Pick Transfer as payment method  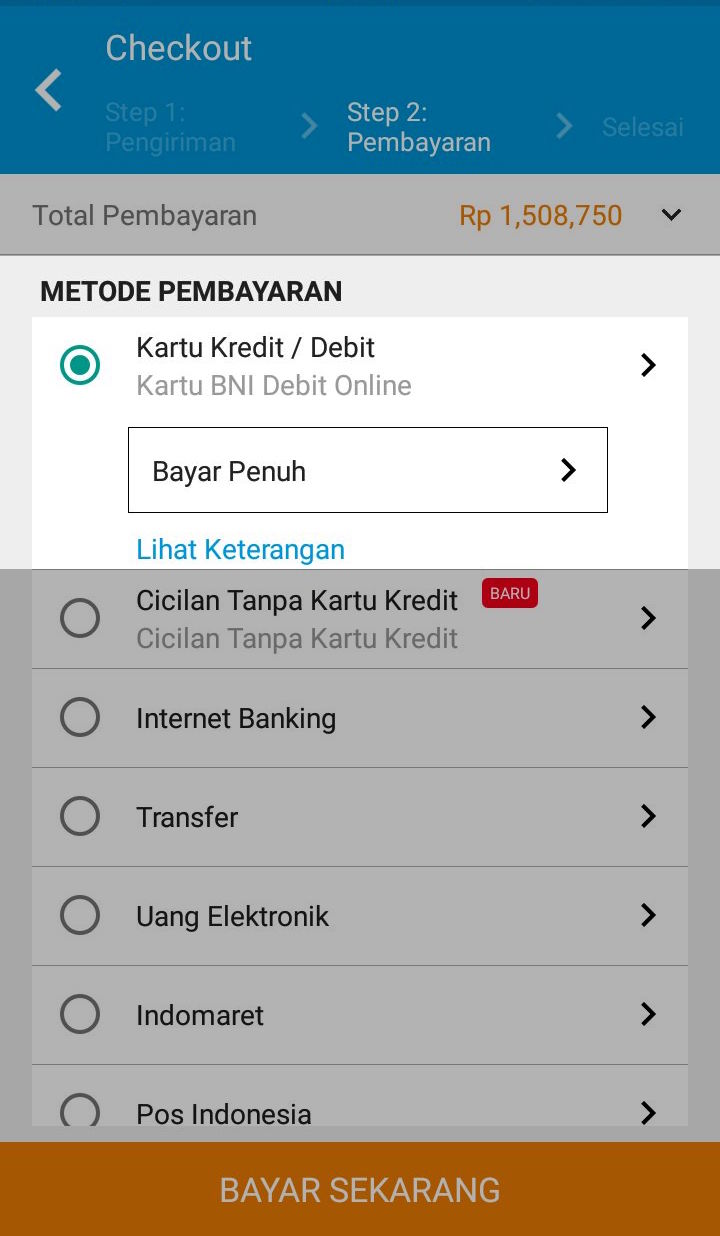[x=360, y=817]
